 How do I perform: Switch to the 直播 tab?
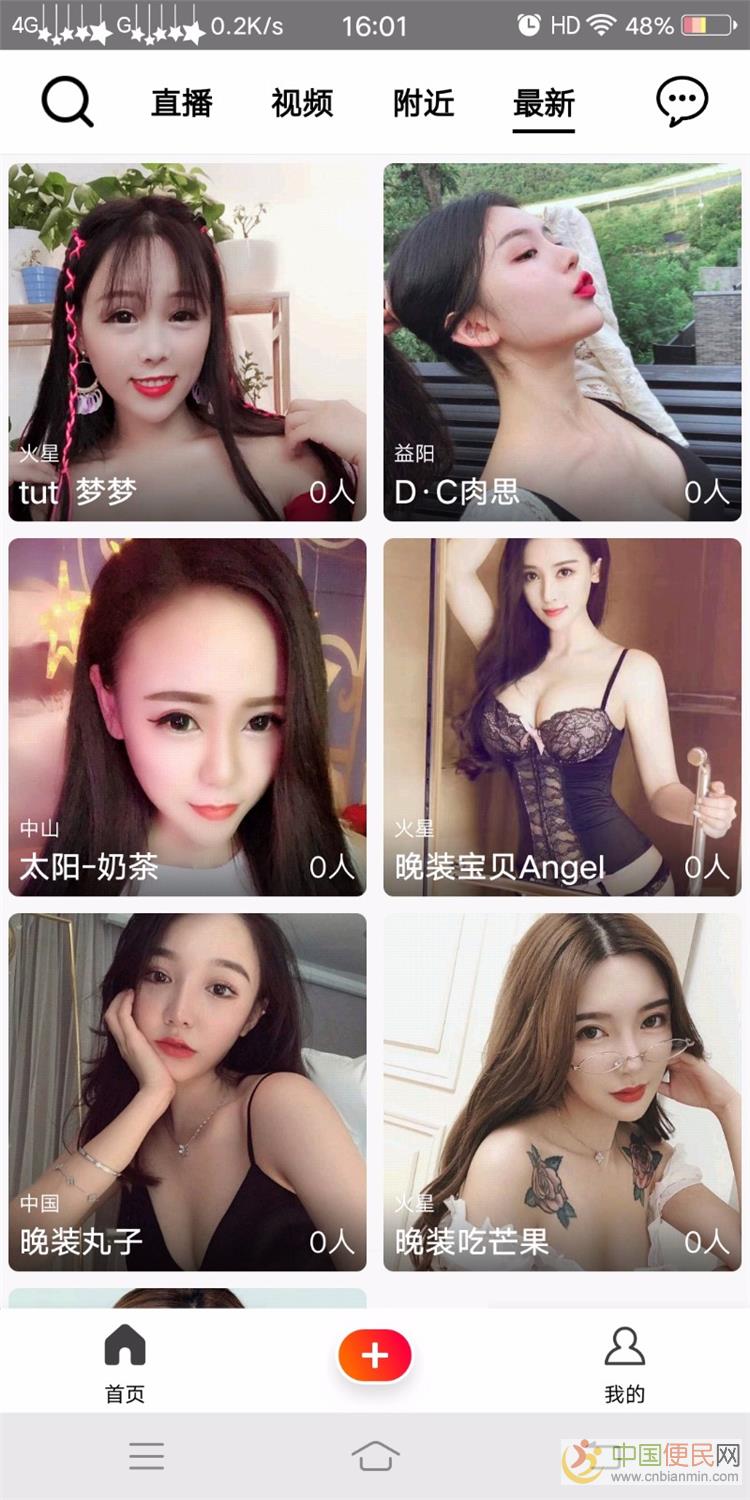pyautogui.click(x=182, y=103)
